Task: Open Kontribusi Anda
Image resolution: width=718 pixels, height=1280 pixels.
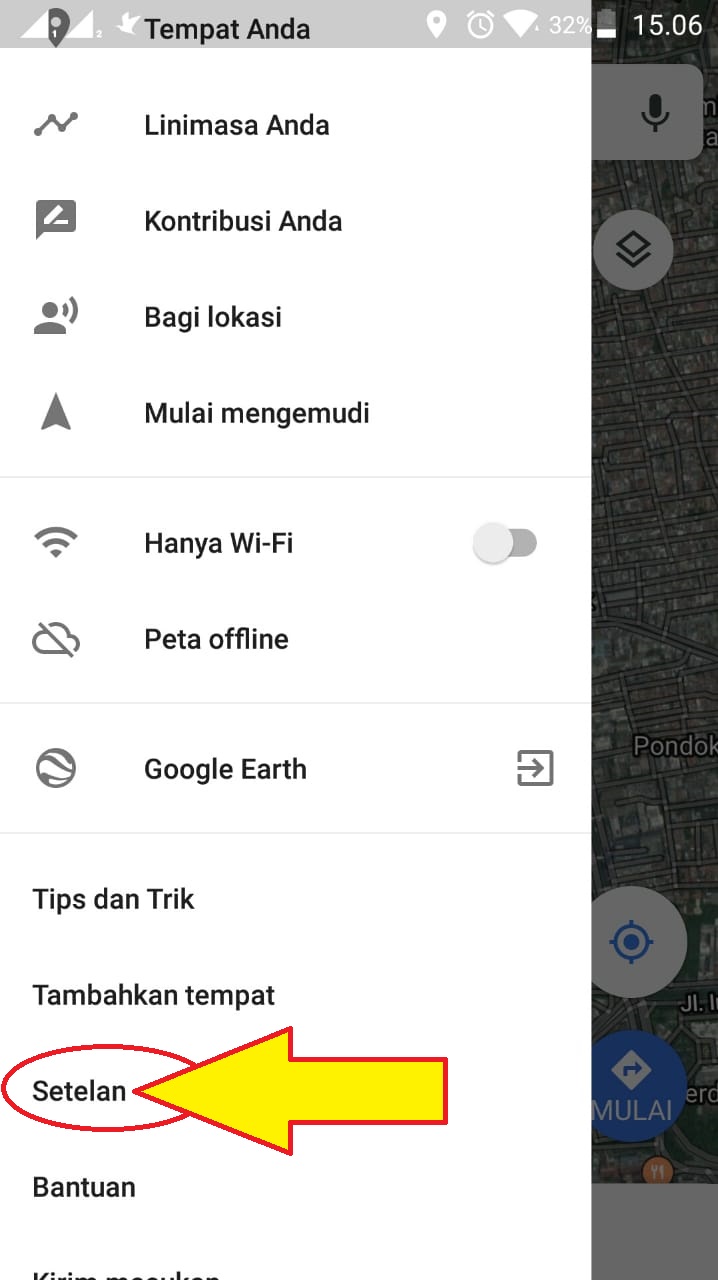Action: 243,221
